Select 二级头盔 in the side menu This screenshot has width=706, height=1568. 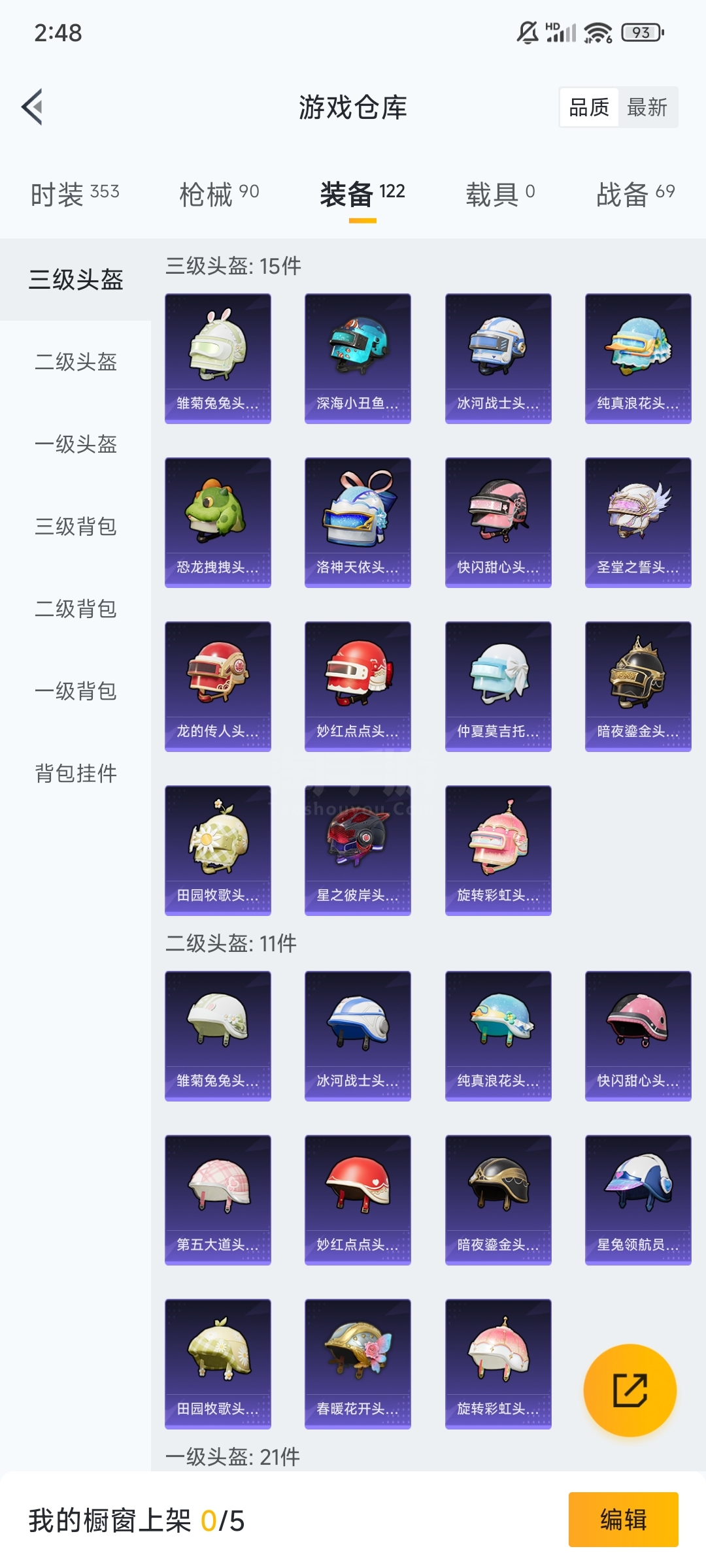point(76,362)
